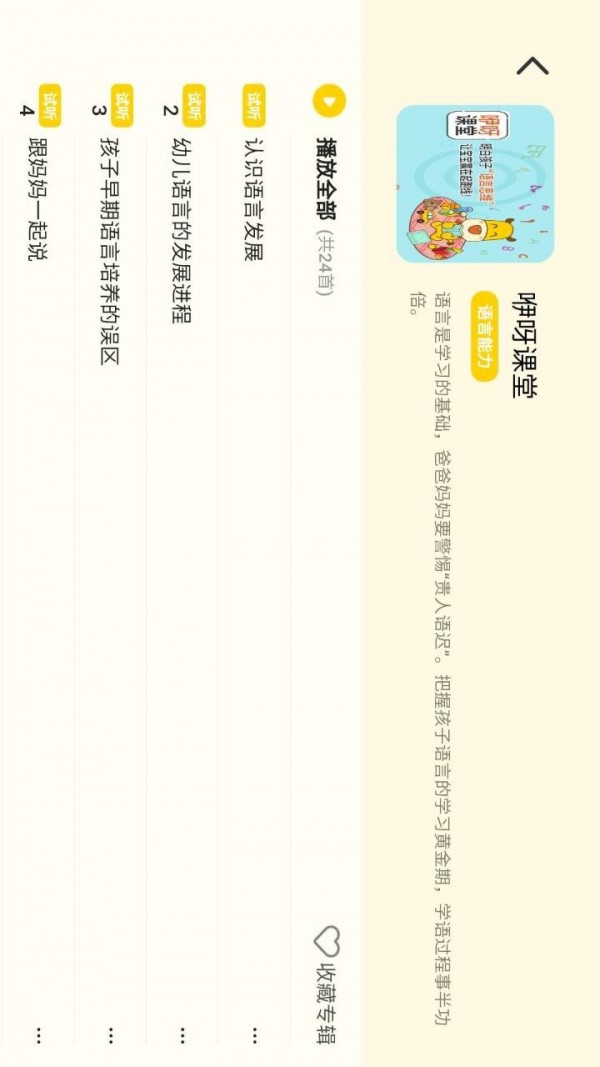600x1067 pixels.
Task: Open more options for 幼儿语言的发展进程
Action: [182, 1035]
